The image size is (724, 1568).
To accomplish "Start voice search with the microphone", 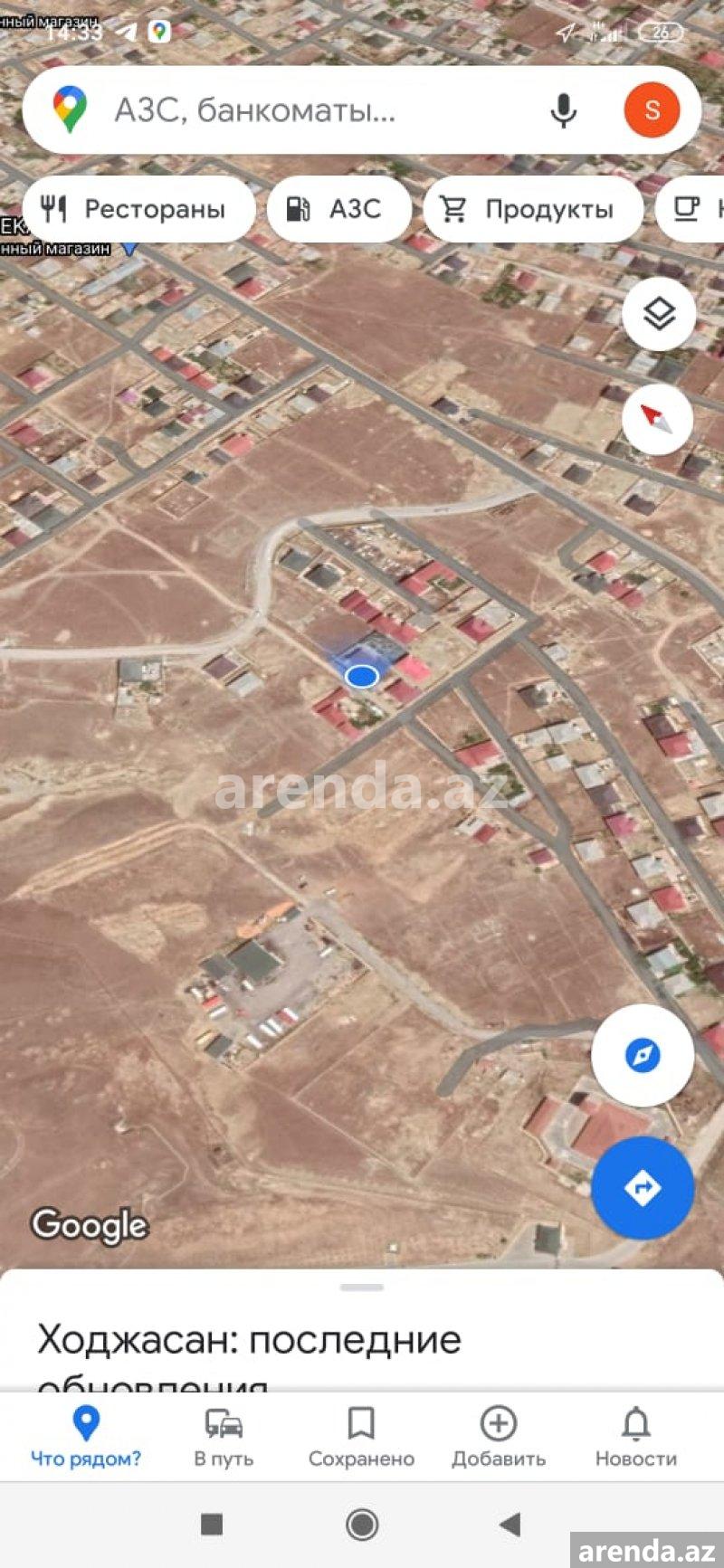I will click(x=563, y=110).
